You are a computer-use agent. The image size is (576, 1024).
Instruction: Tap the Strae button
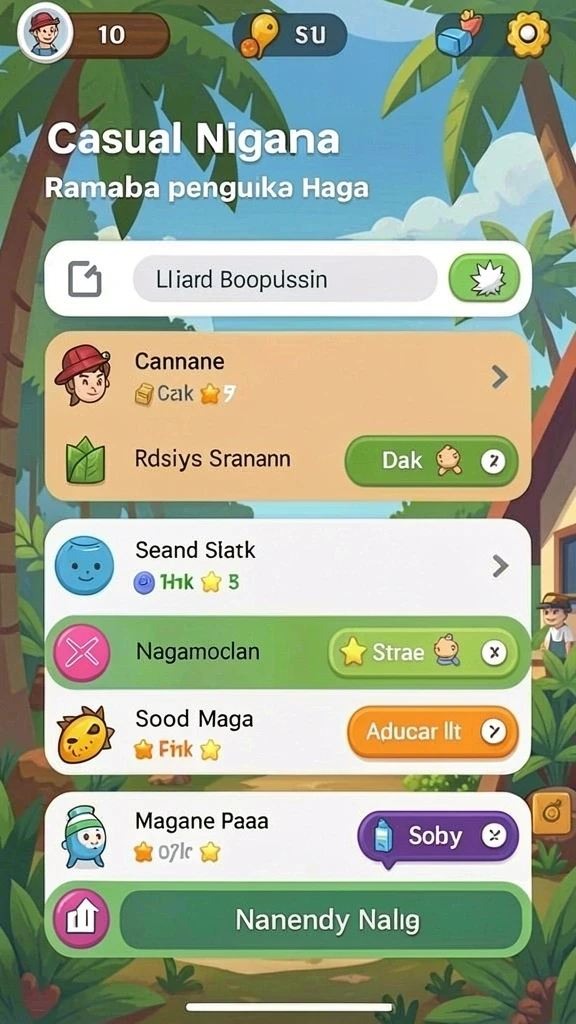[x=424, y=652]
